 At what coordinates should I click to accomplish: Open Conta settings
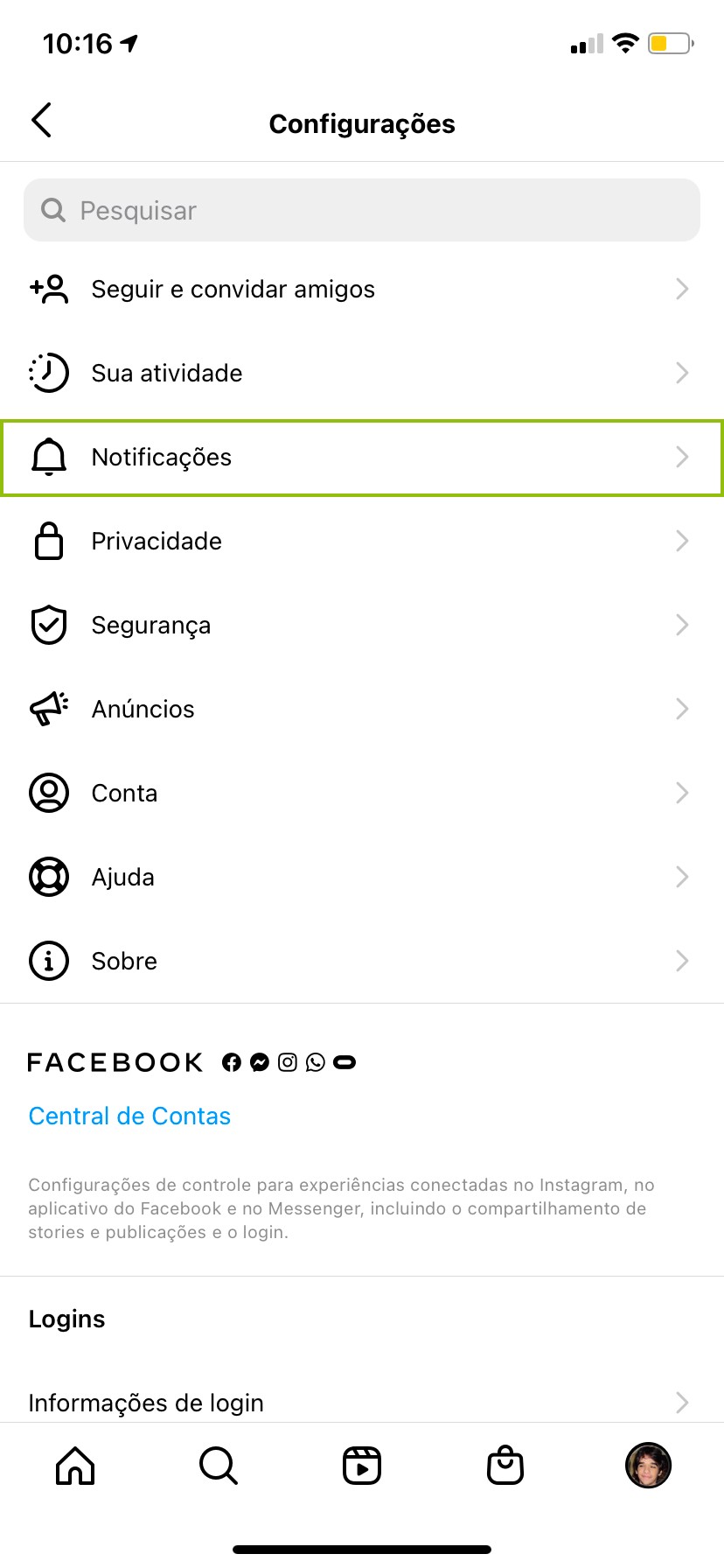pyautogui.click(x=362, y=794)
